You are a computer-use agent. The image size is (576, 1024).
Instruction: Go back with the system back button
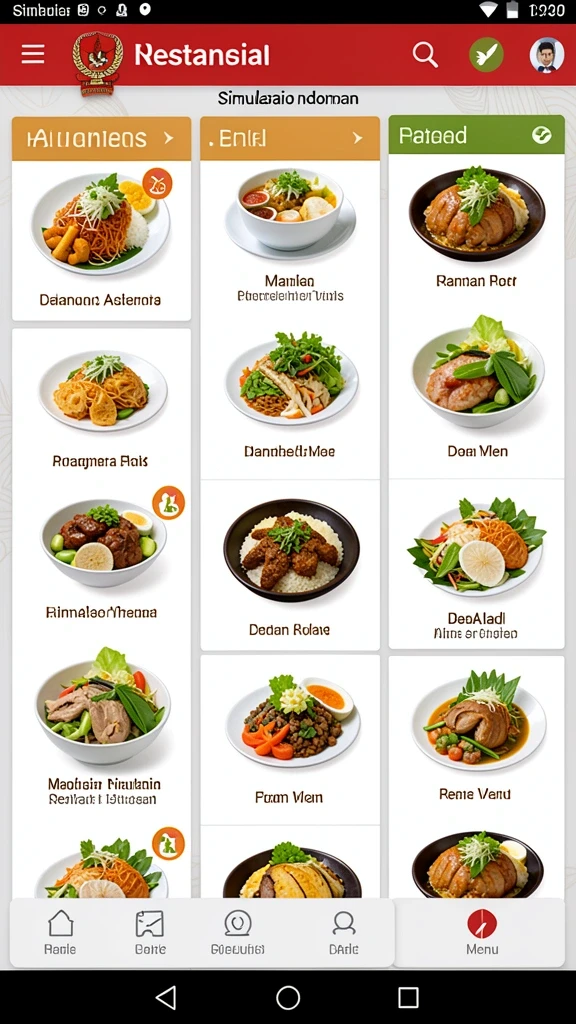tap(167, 997)
